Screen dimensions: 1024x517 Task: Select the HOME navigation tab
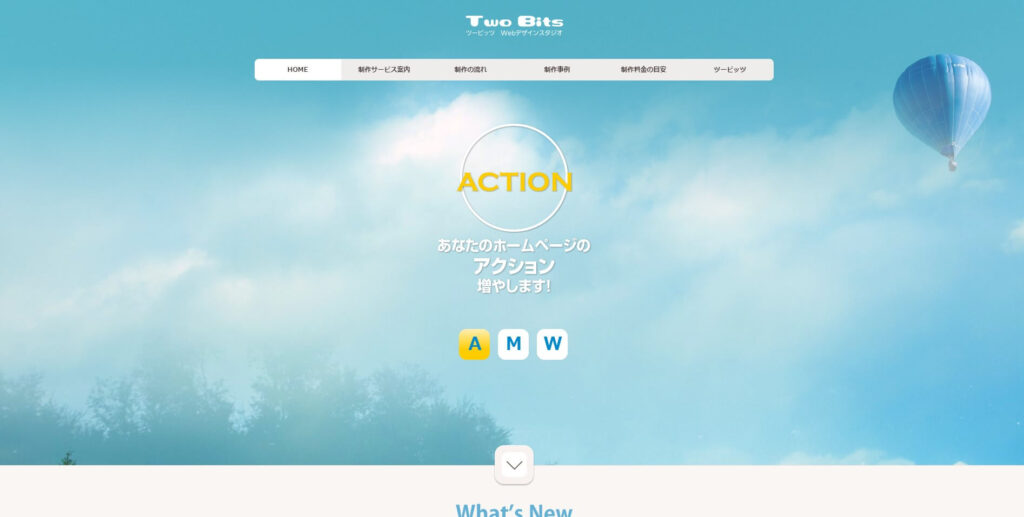coord(298,70)
